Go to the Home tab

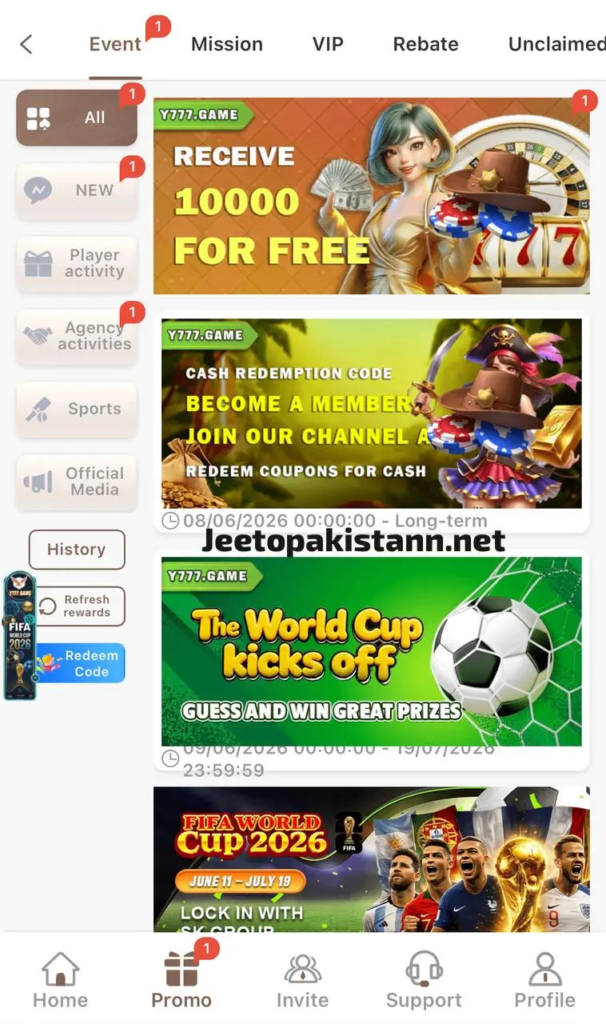60,980
